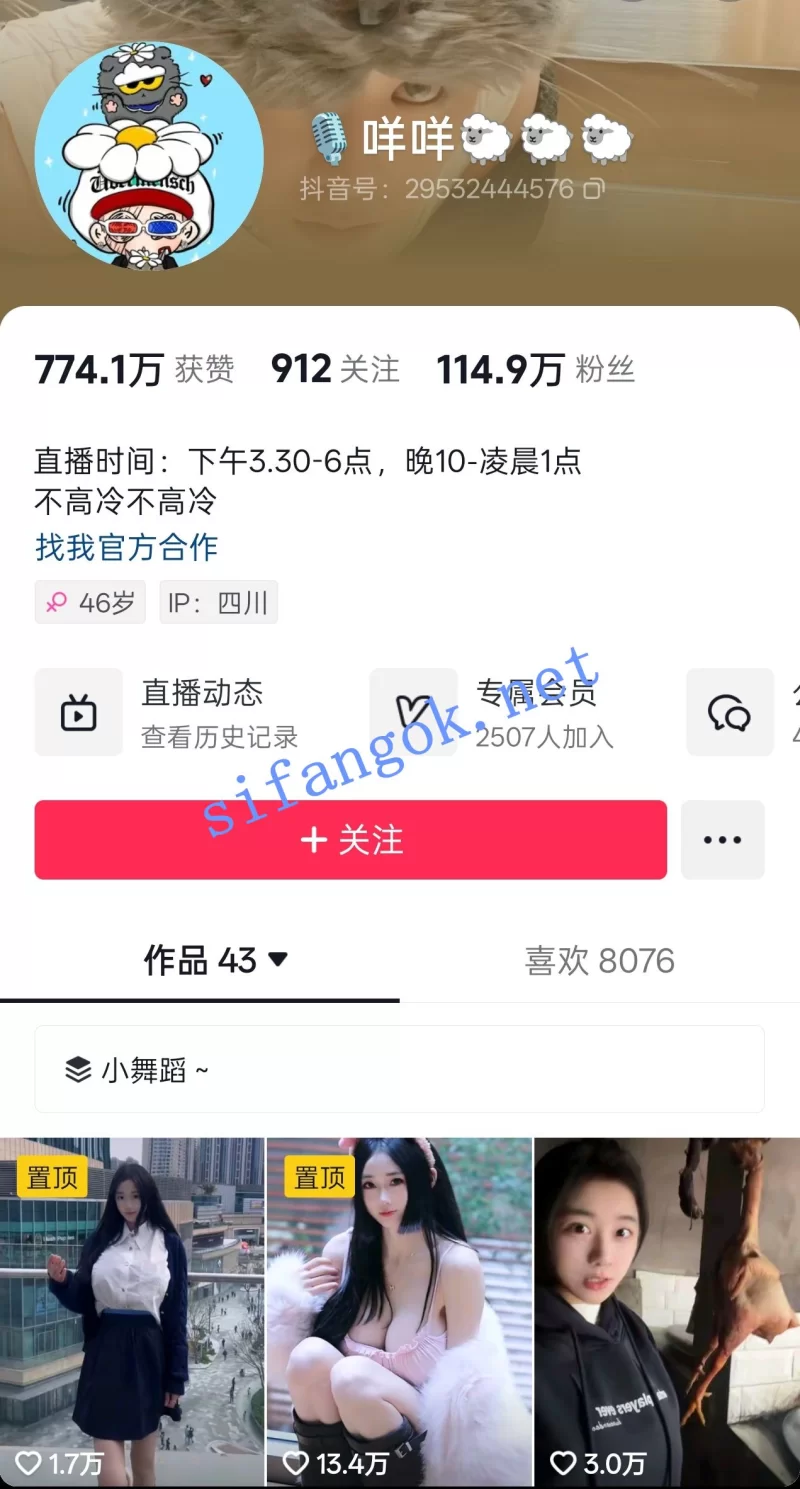Tap the red 关注 follow button
800x1489 pixels.
(x=350, y=840)
